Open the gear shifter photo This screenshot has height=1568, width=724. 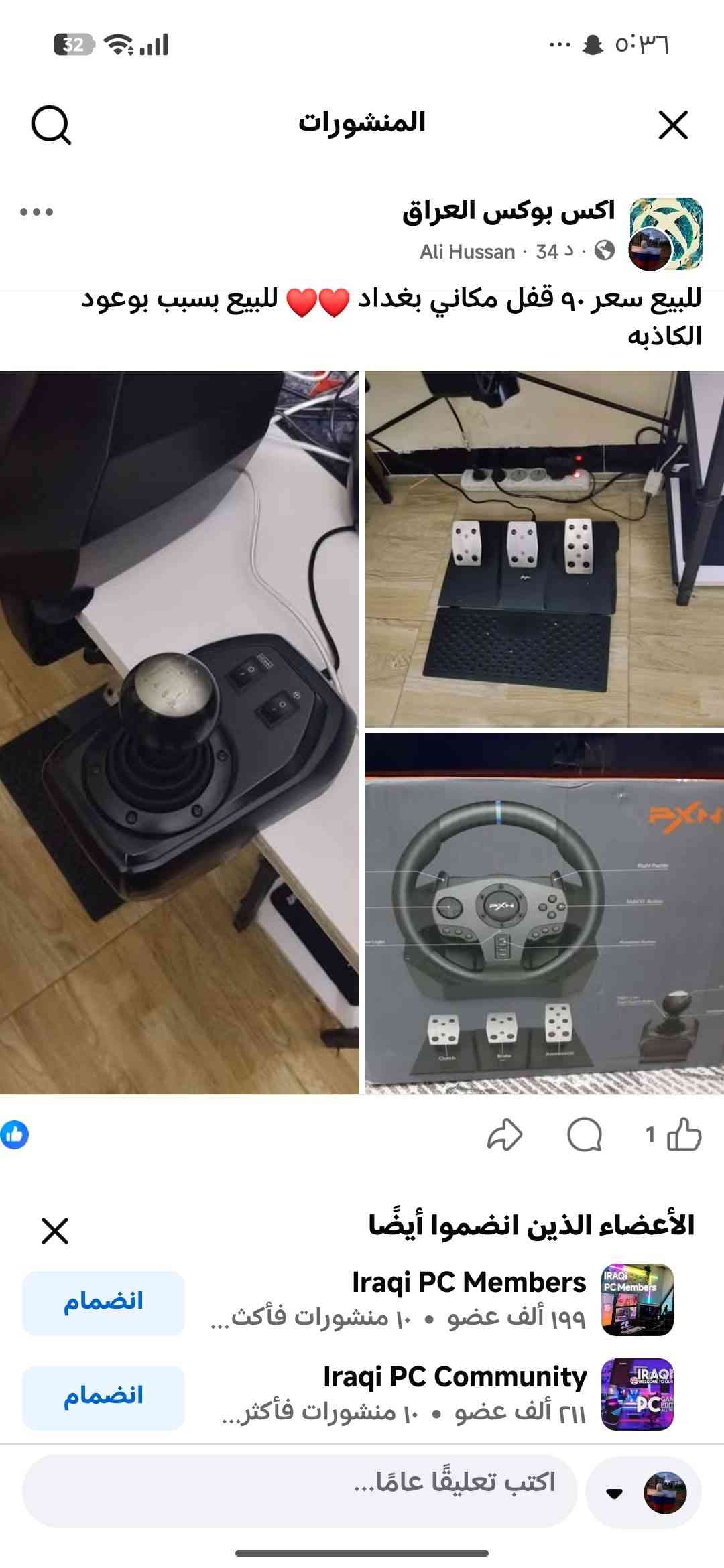click(179, 732)
